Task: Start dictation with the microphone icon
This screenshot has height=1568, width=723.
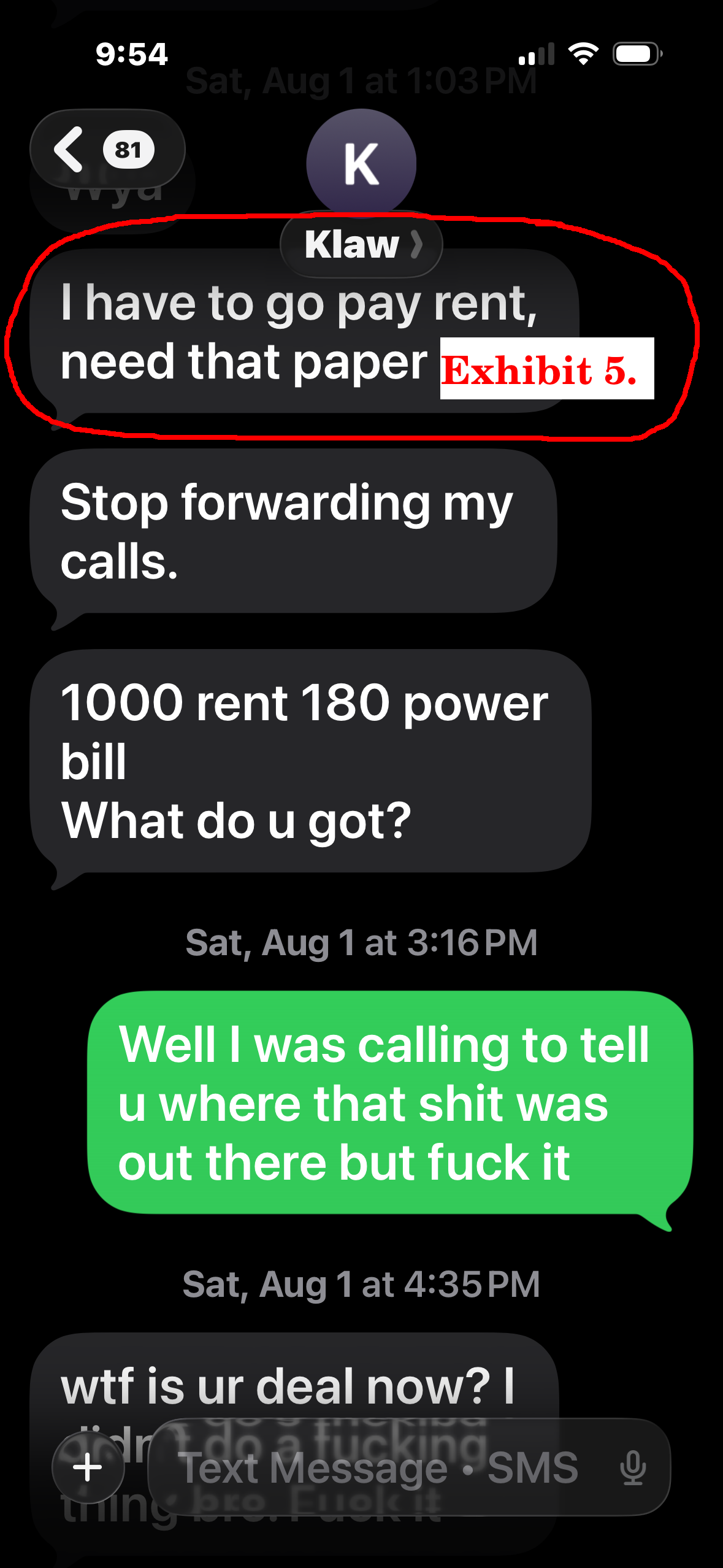Action: coord(632,1468)
